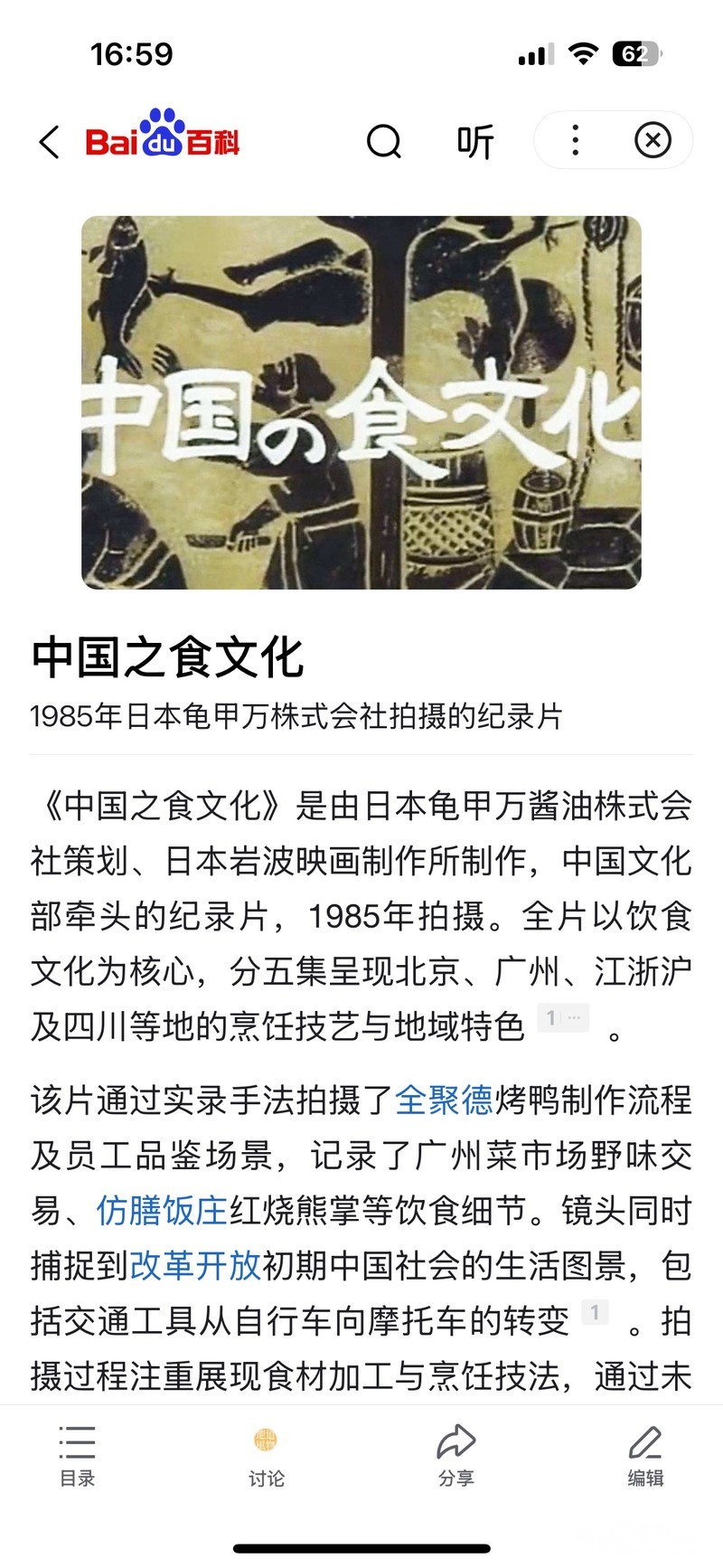This screenshot has height=1568, width=723.
Task: Open the 仿膳饭庄 link
Action: [x=162, y=1211]
